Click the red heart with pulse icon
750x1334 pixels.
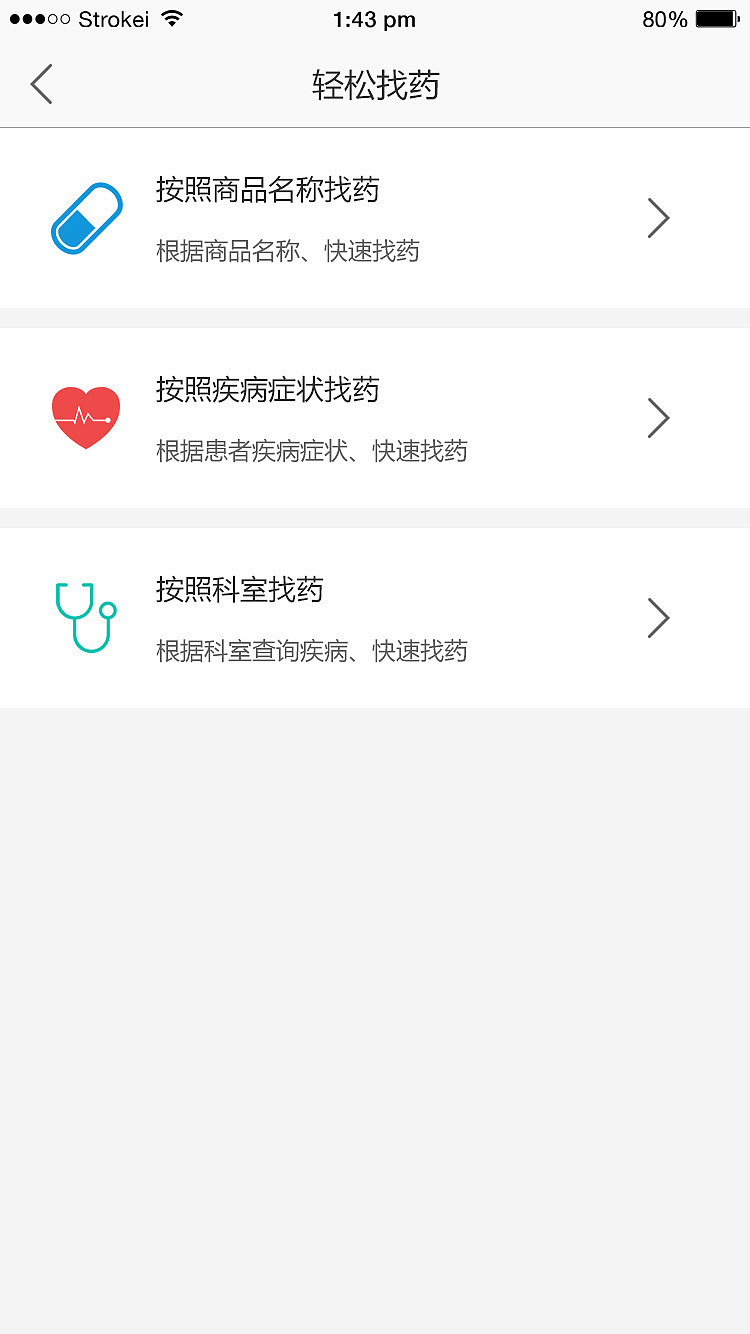[x=85, y=416]
